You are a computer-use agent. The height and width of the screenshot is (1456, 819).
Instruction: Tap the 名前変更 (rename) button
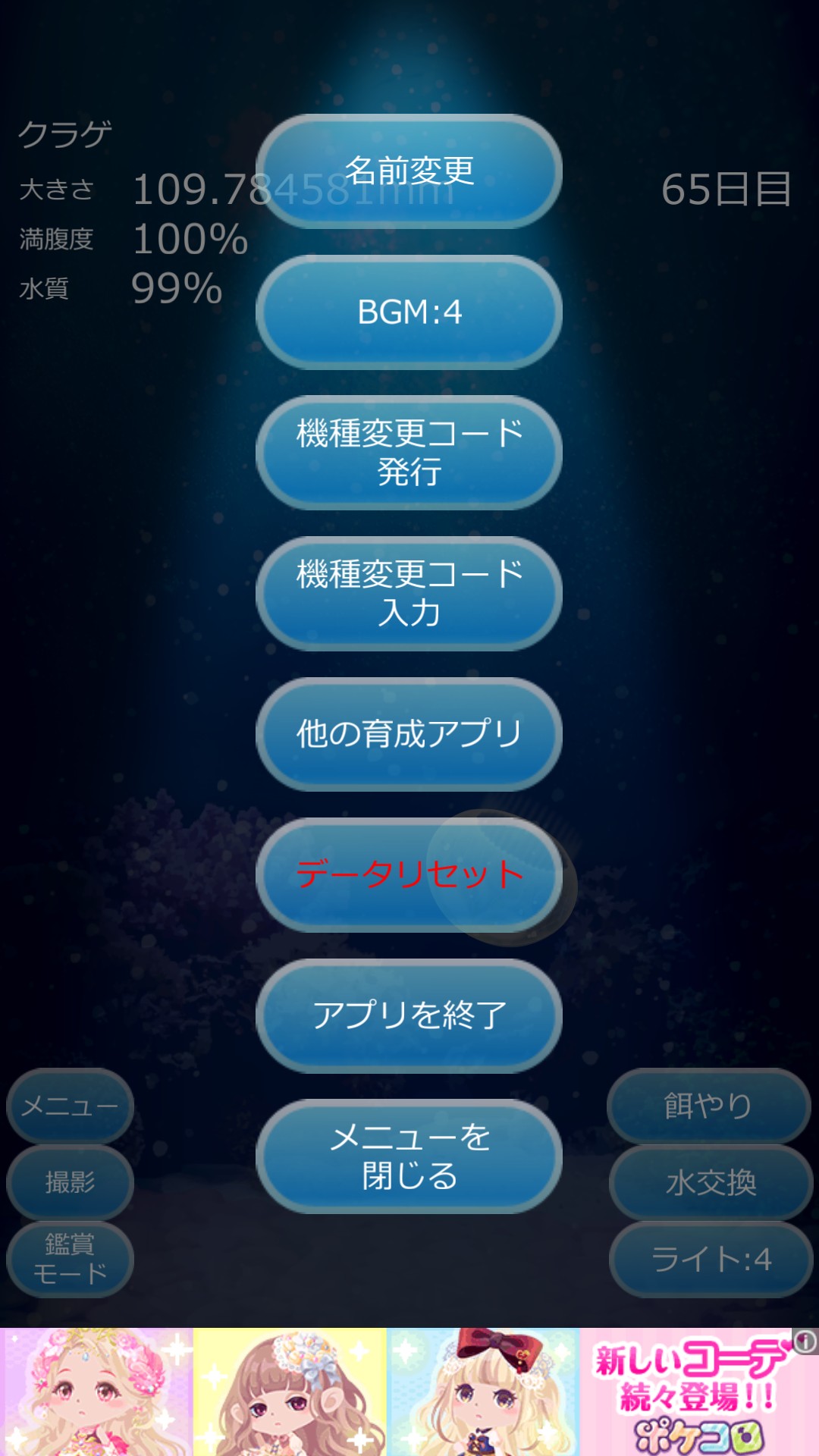(x=409, y=171)
